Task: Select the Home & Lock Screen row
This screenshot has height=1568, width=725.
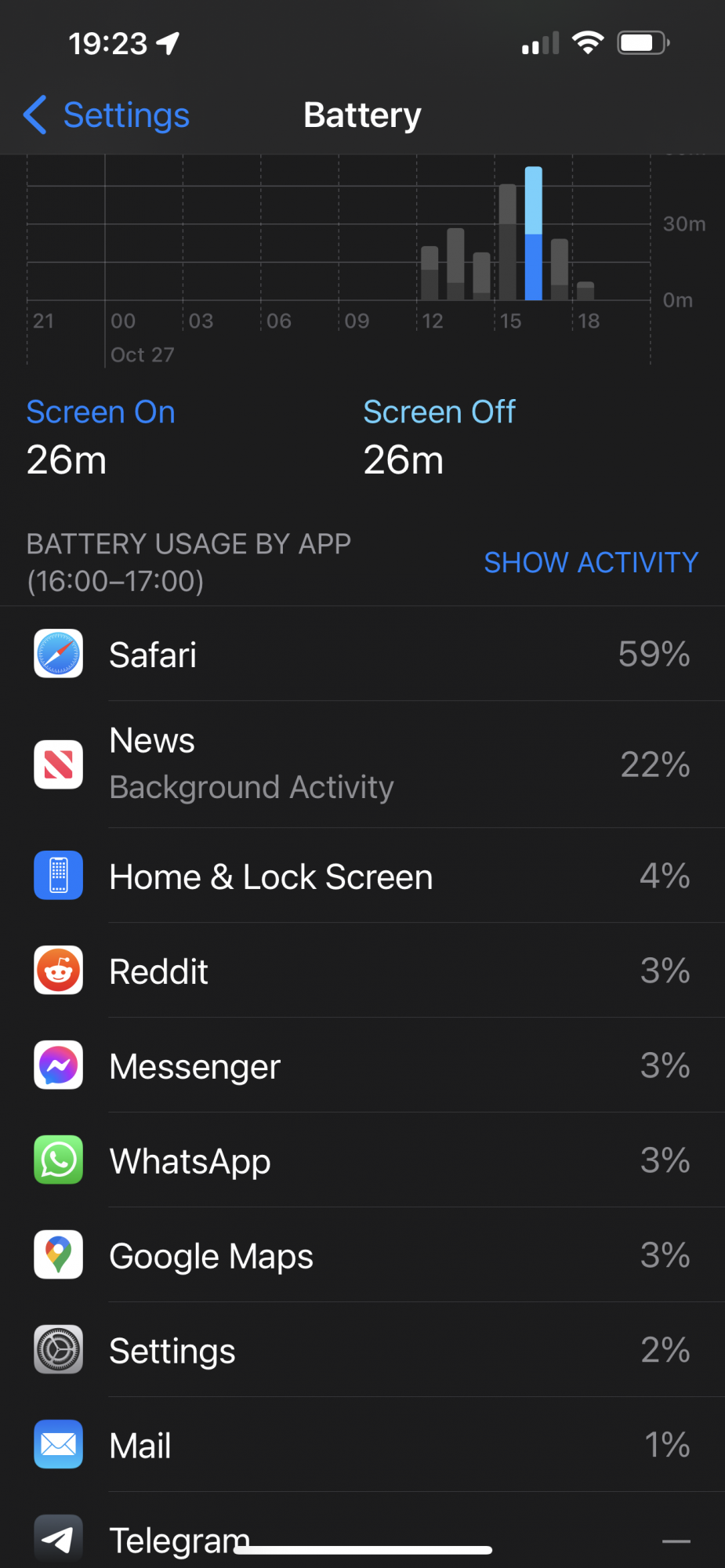Action: 362,876
